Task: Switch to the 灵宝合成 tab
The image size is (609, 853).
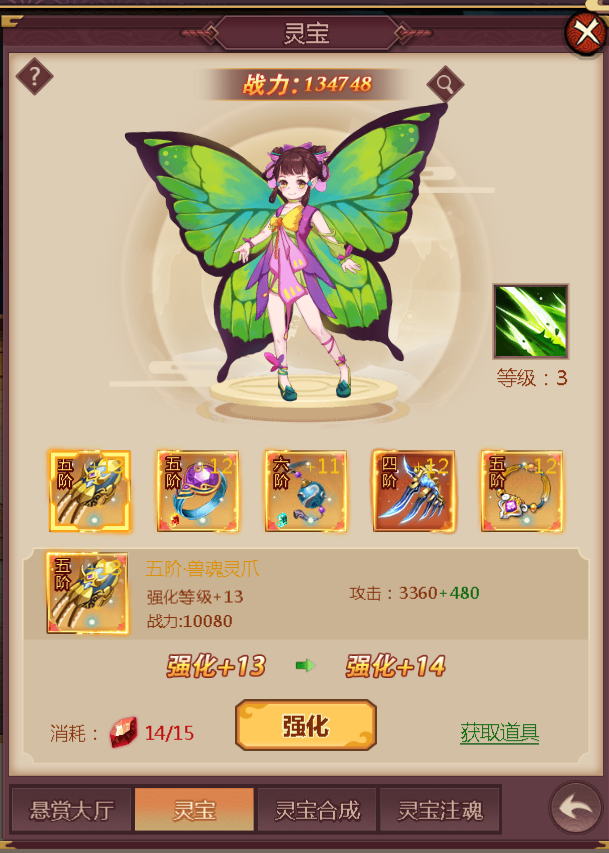Action: (316, 810)
